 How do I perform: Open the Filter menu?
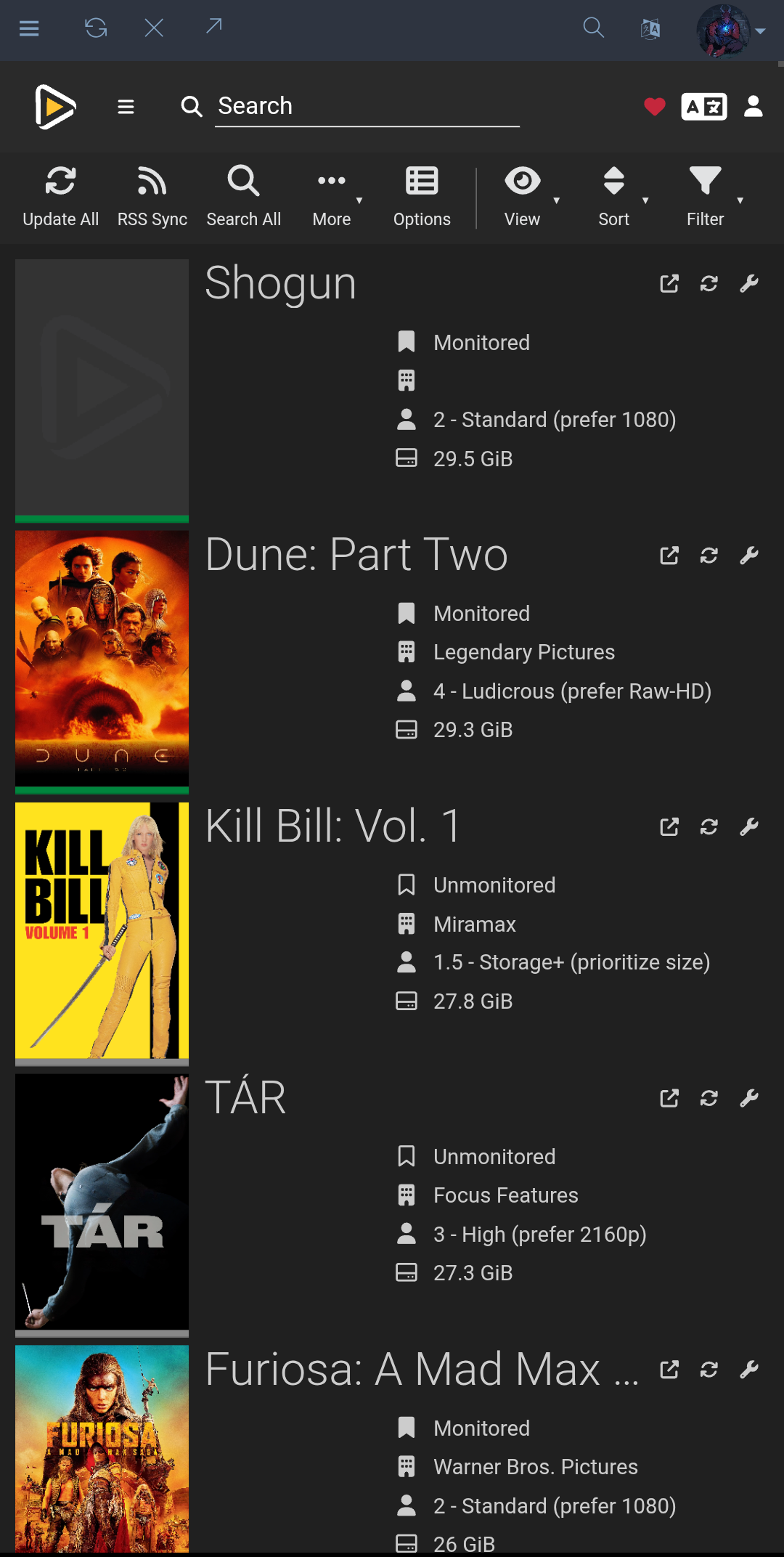(706, 196)
